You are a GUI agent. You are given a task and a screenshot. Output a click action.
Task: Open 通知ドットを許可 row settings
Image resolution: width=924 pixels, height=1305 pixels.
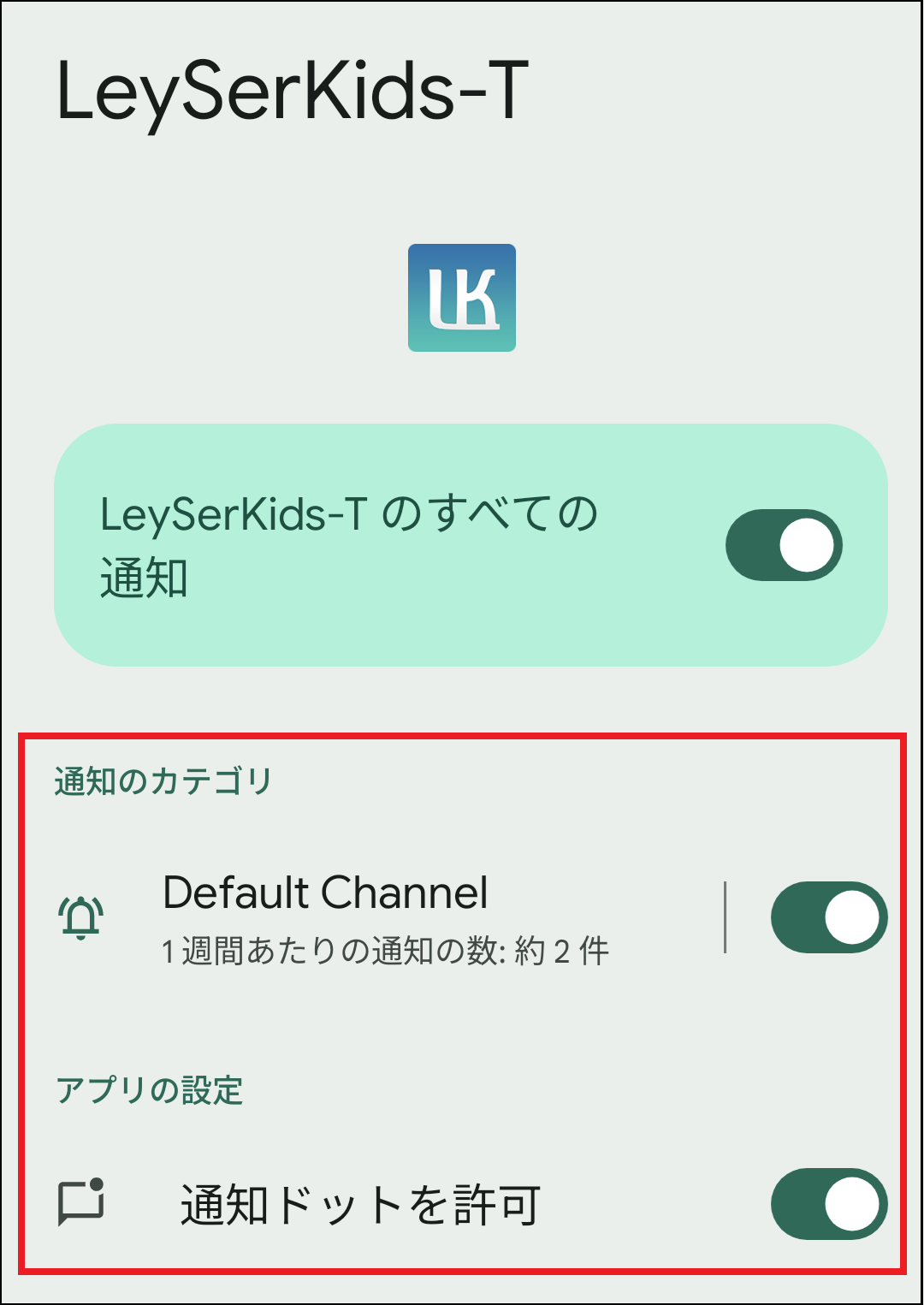tap(359, 1202)
